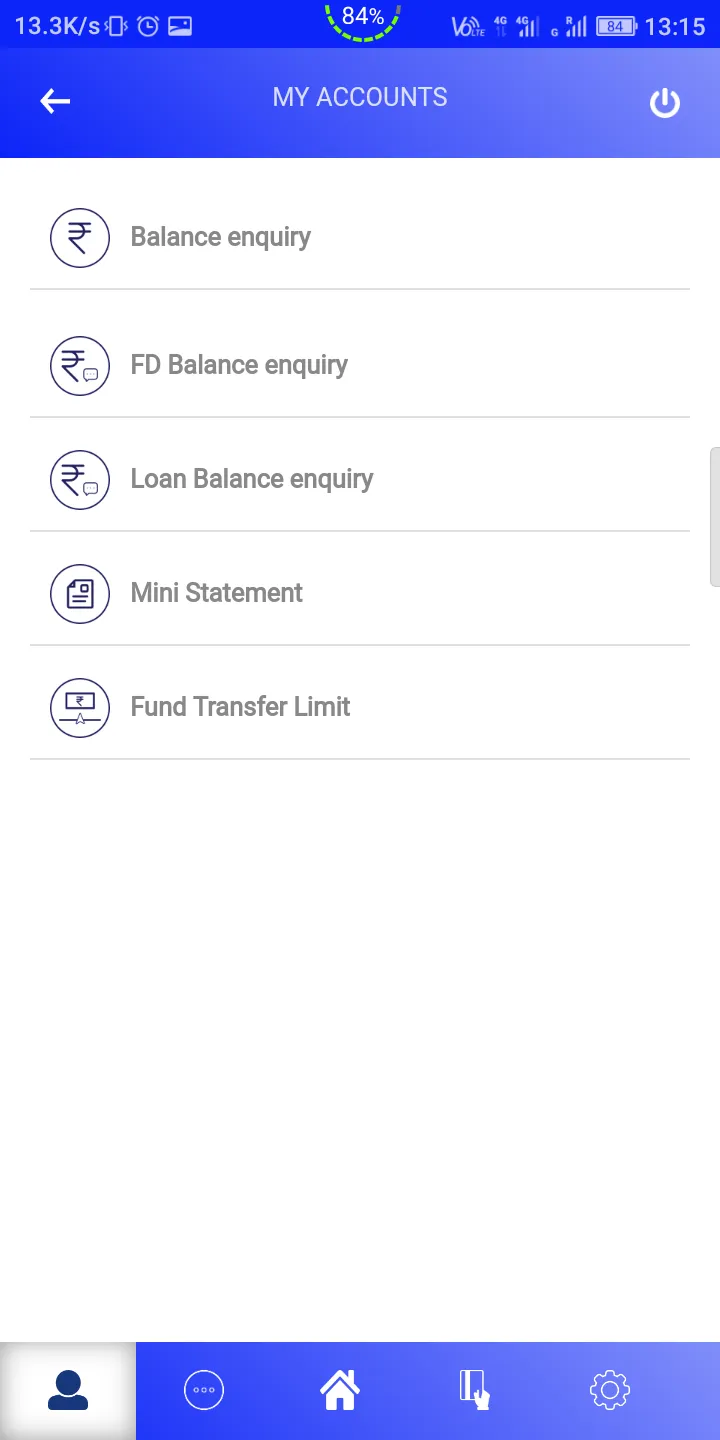Open the Mini Statement document icon
Viewport: 720px width, 1440px height.
point(80,593)
